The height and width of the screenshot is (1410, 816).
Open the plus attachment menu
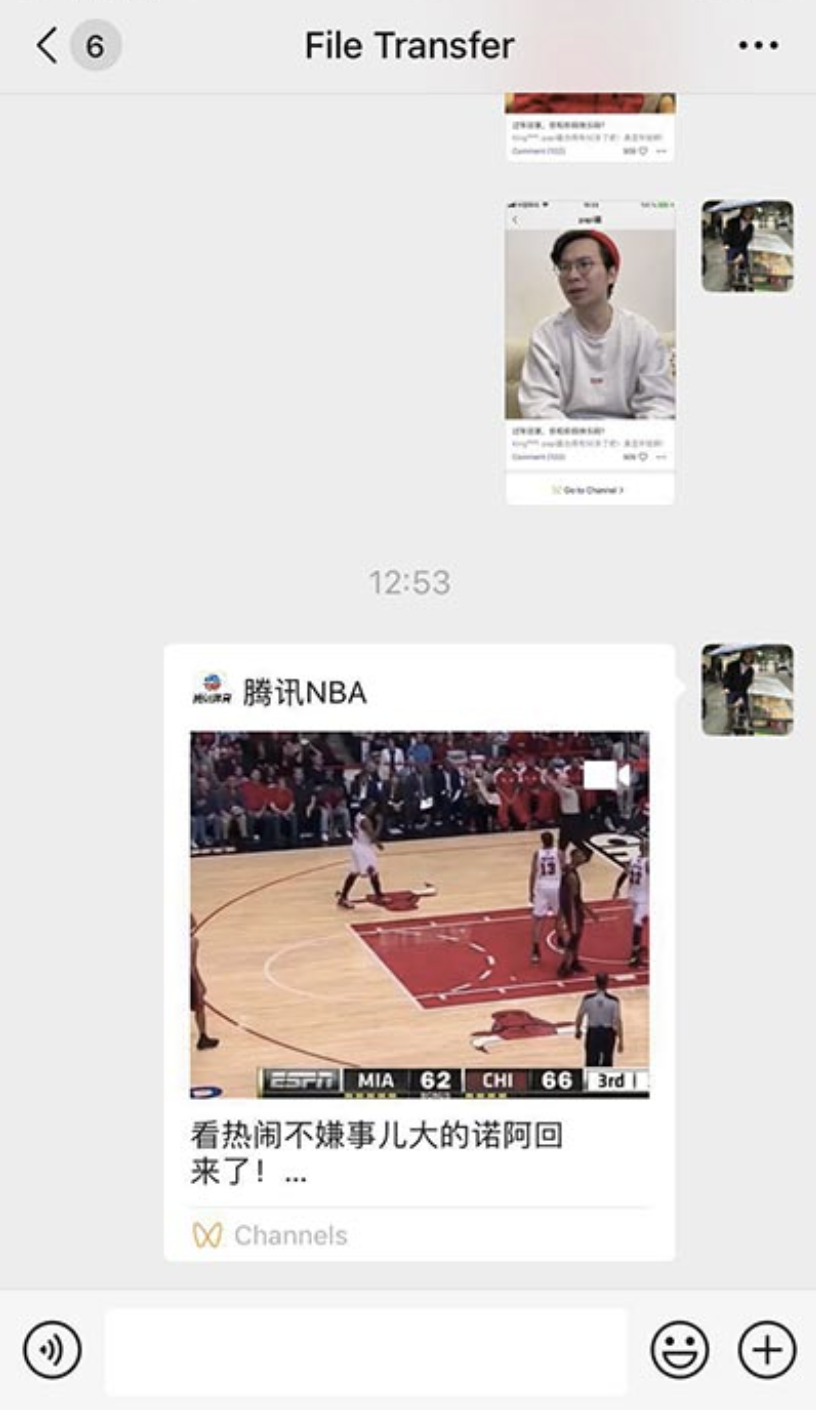point(767,1350)
